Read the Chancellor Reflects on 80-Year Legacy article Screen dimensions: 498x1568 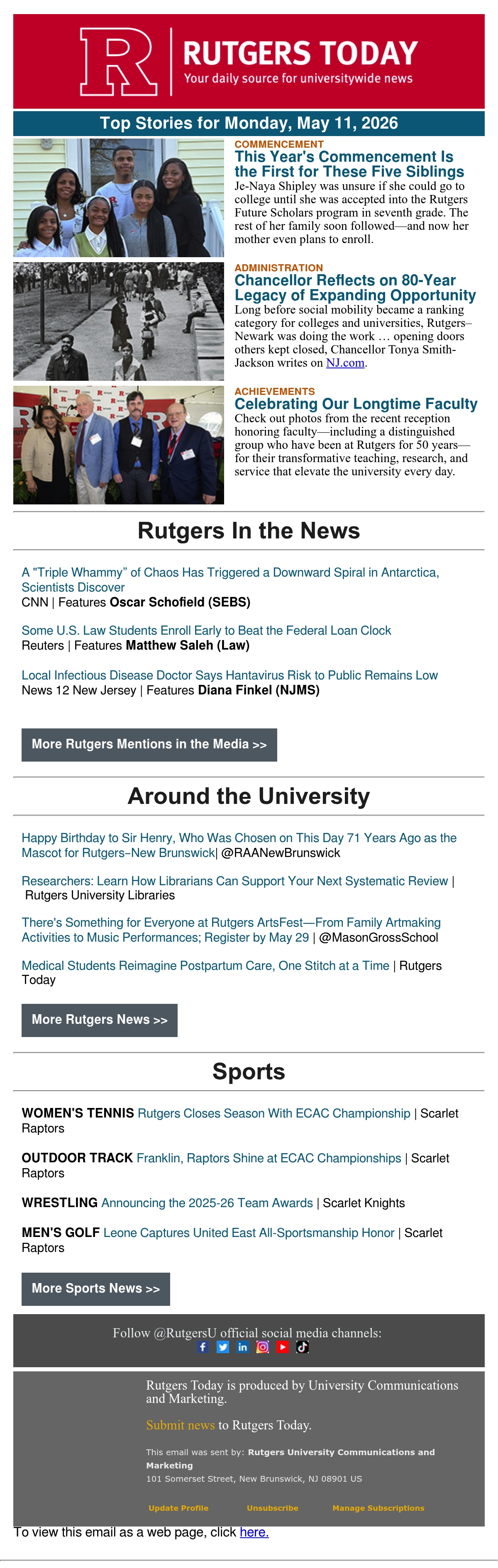tap(355, 287)
